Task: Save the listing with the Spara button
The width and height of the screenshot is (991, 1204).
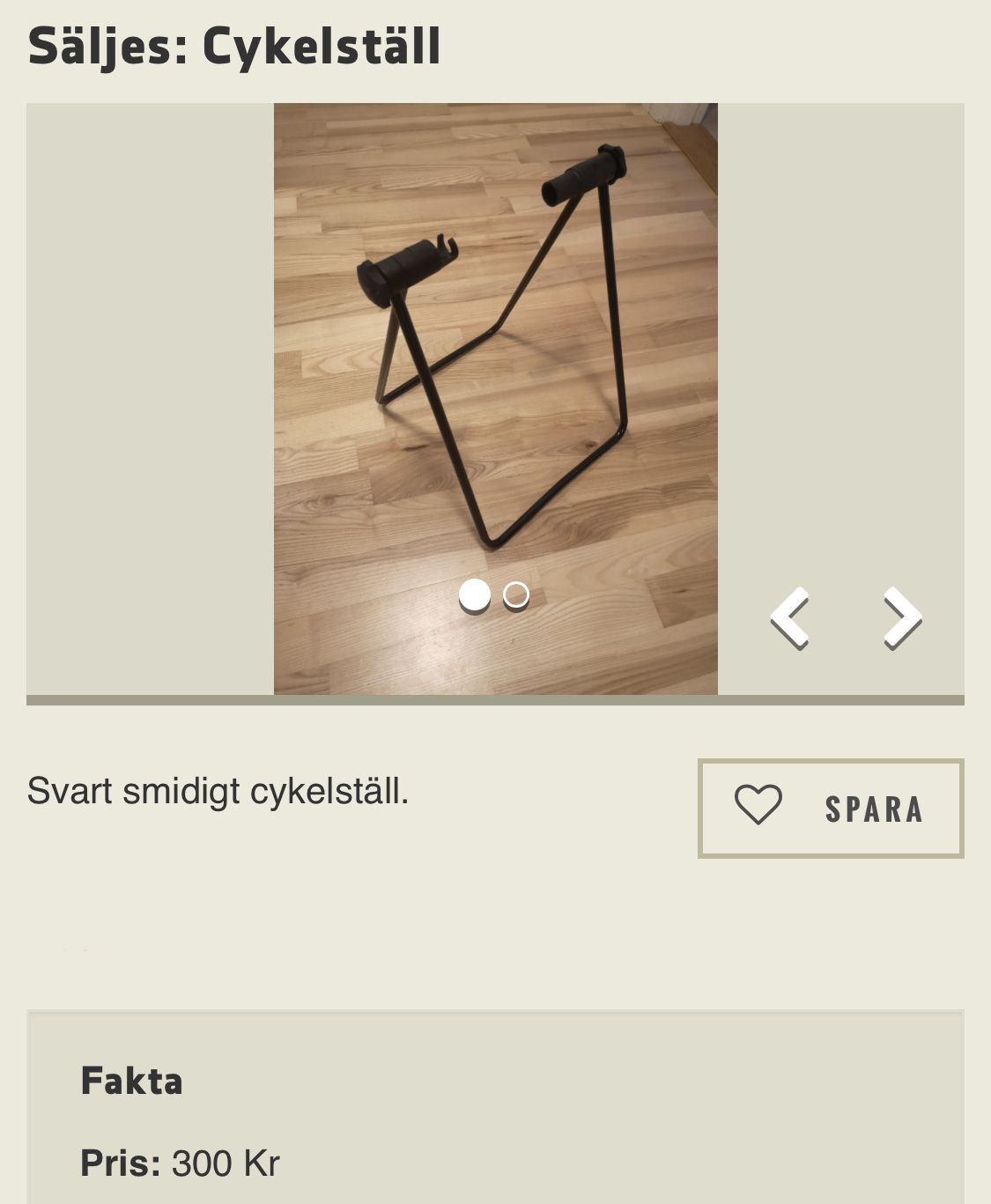Action: (x=831, y=808)
